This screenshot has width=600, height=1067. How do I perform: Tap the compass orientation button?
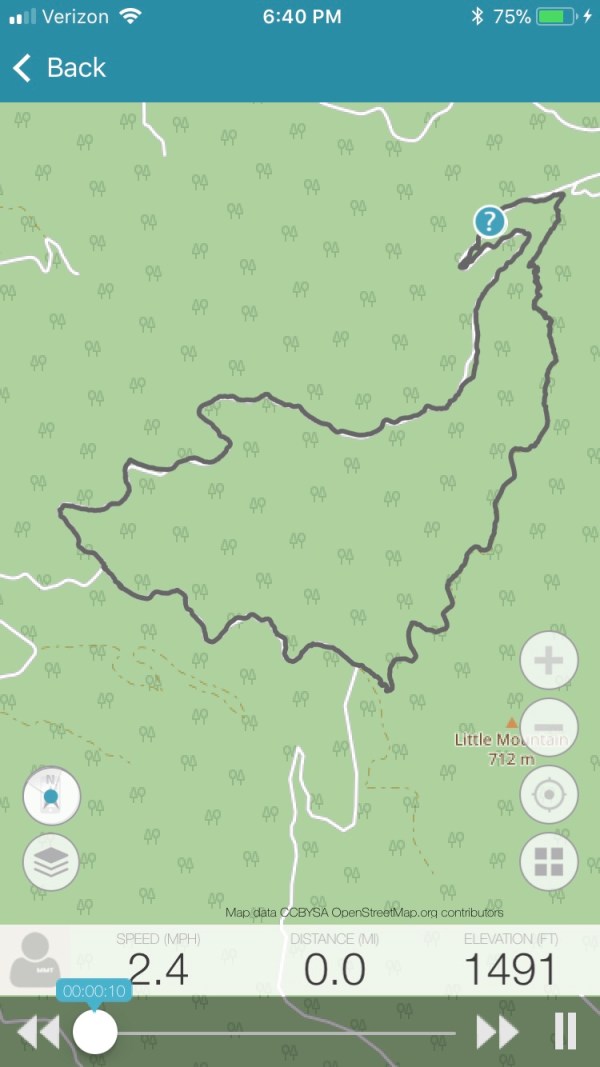[51, 796]
